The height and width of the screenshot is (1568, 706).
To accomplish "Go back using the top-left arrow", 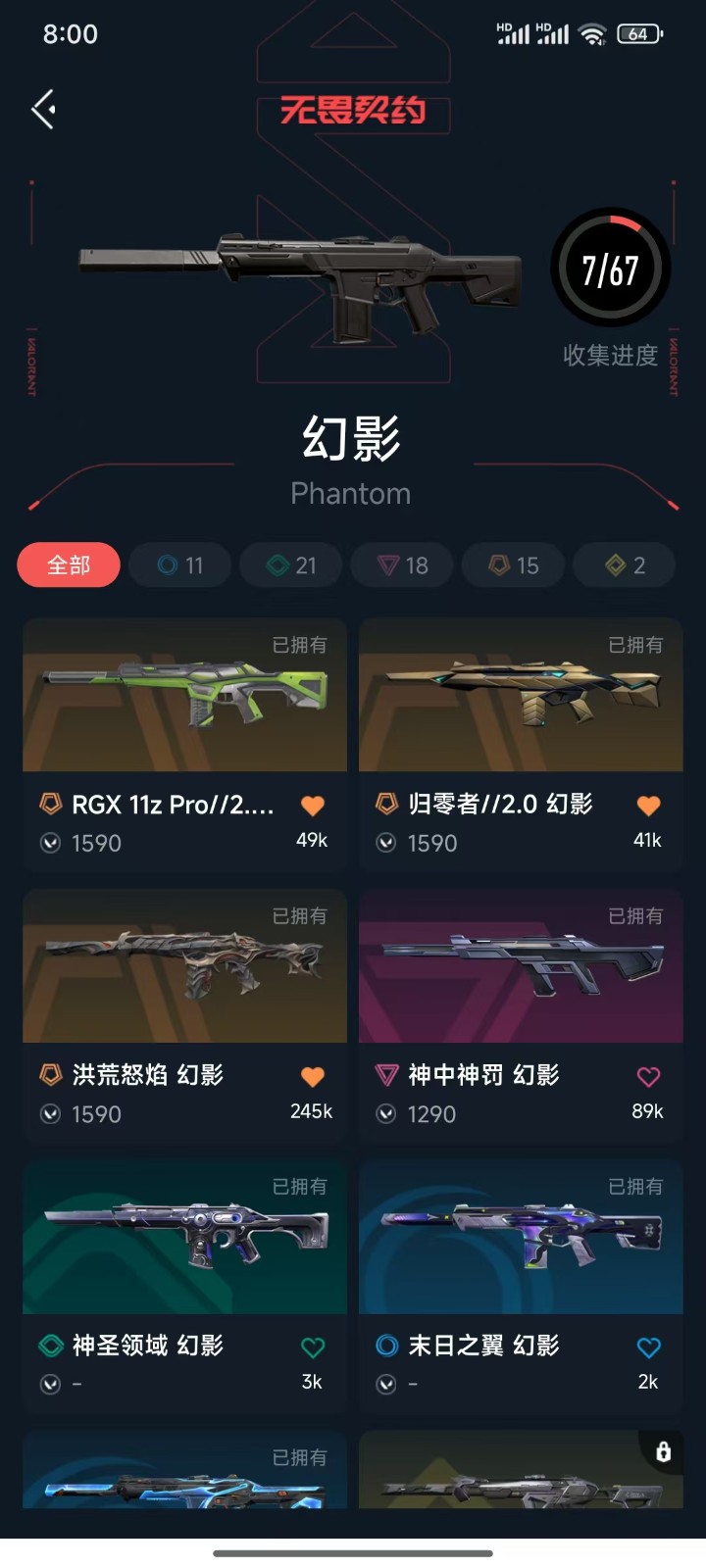I will 43,109.
